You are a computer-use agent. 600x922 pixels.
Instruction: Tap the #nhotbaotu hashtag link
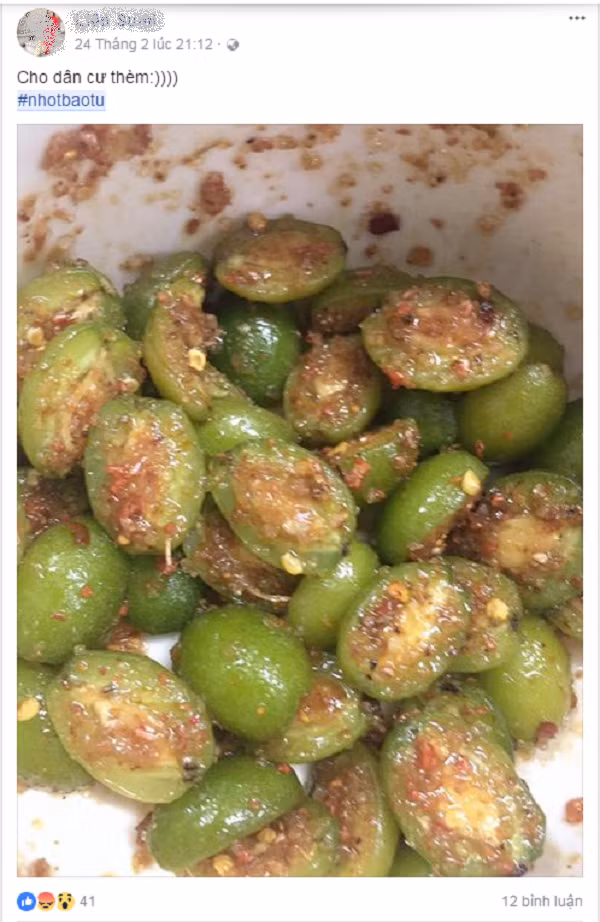(x=61, y=101)
